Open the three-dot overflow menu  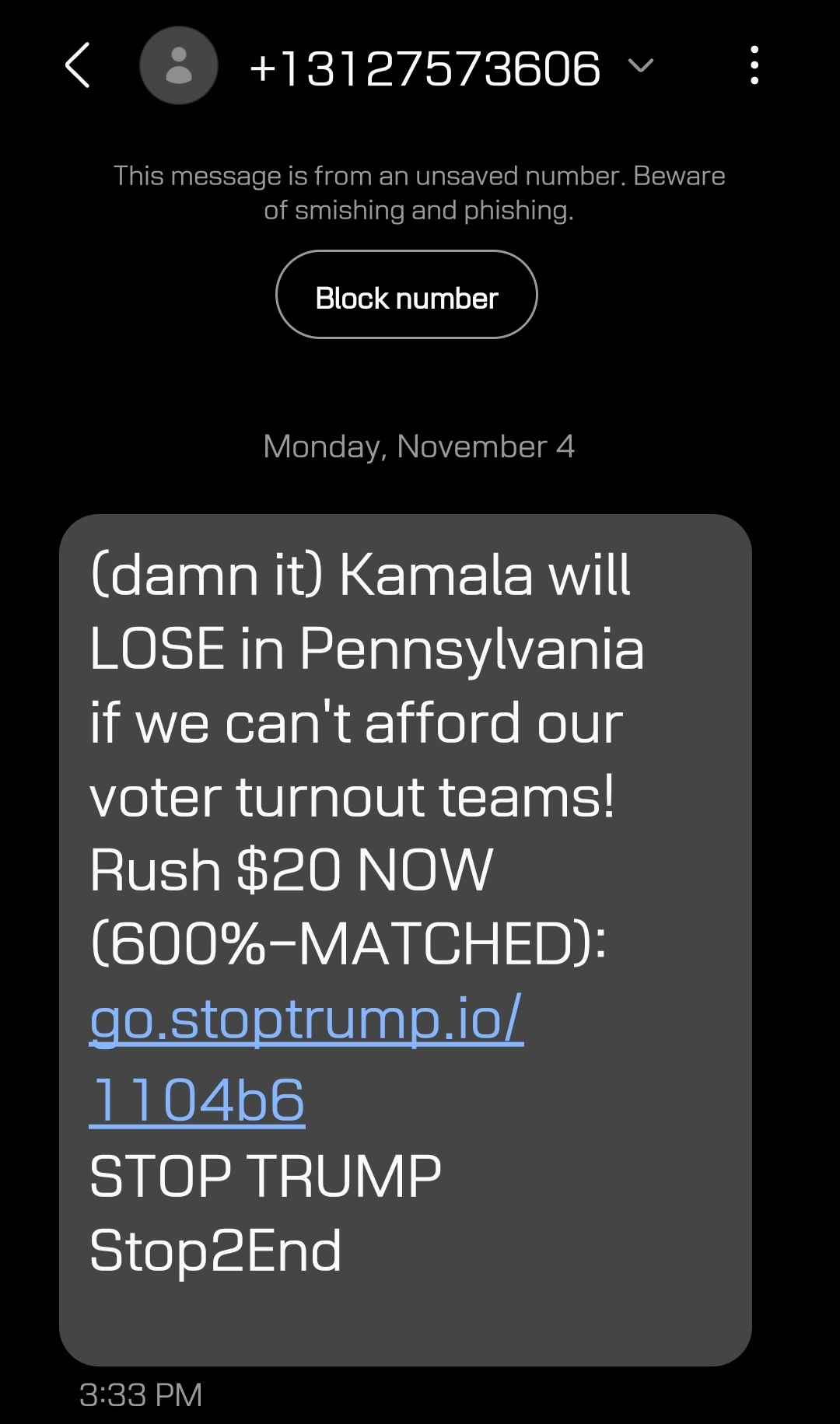coord(754,65)
